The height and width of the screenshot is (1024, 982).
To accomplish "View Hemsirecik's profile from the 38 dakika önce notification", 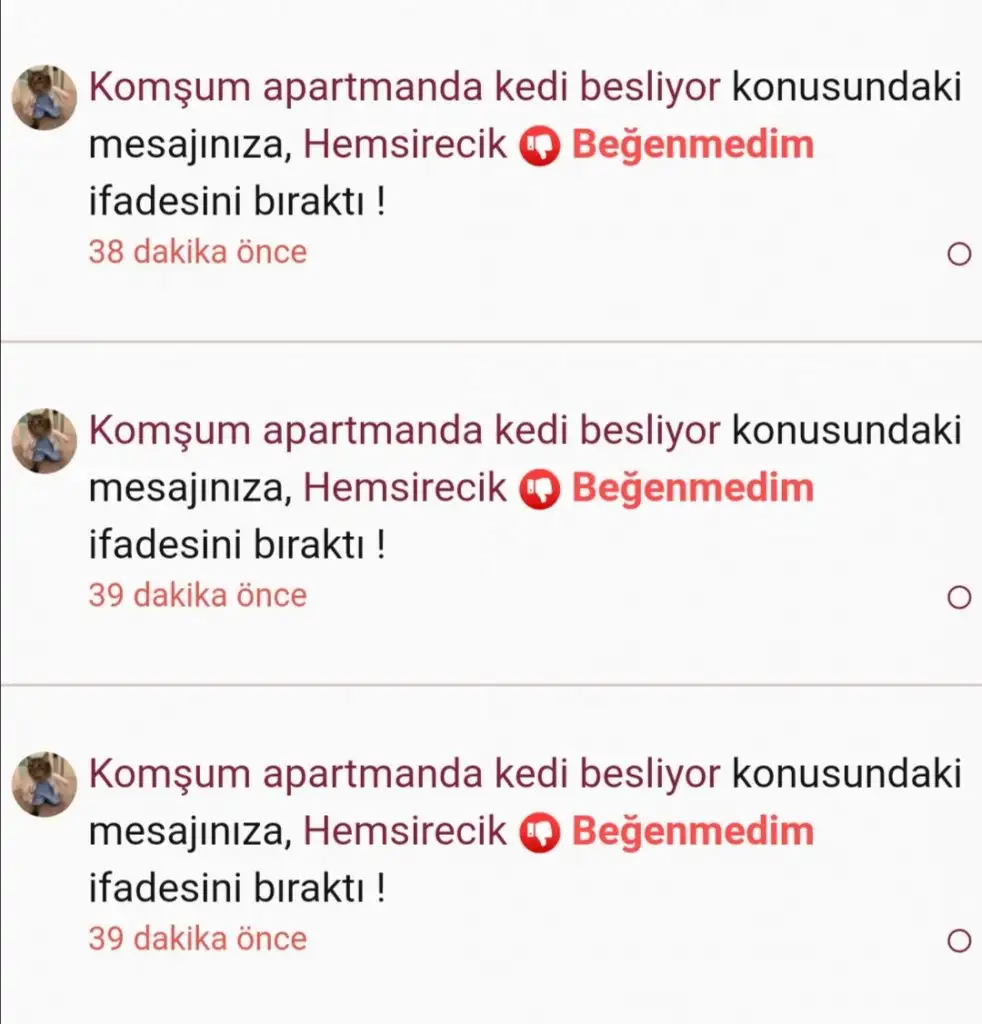I will [x=405, y=146].
